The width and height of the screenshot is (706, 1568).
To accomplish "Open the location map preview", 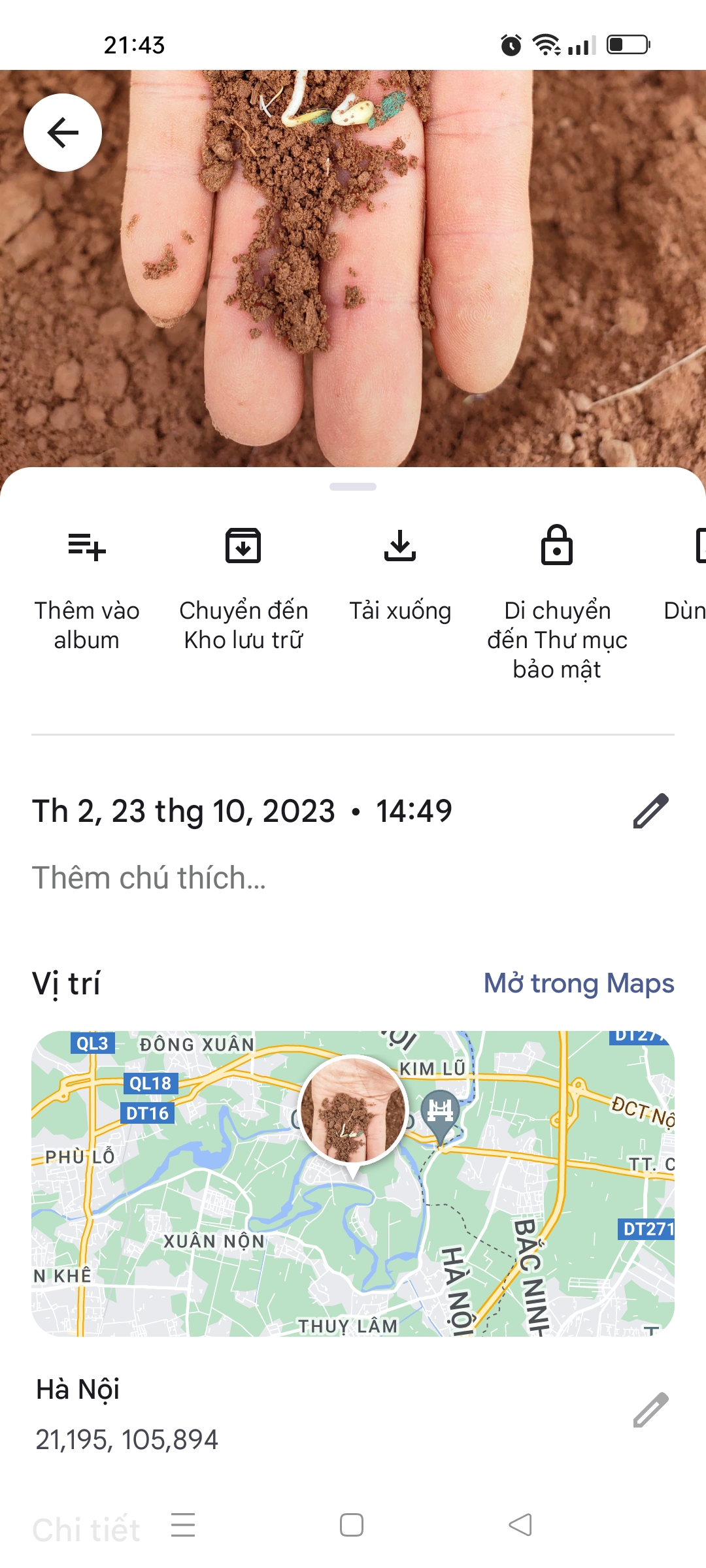I will (353, 1183).
